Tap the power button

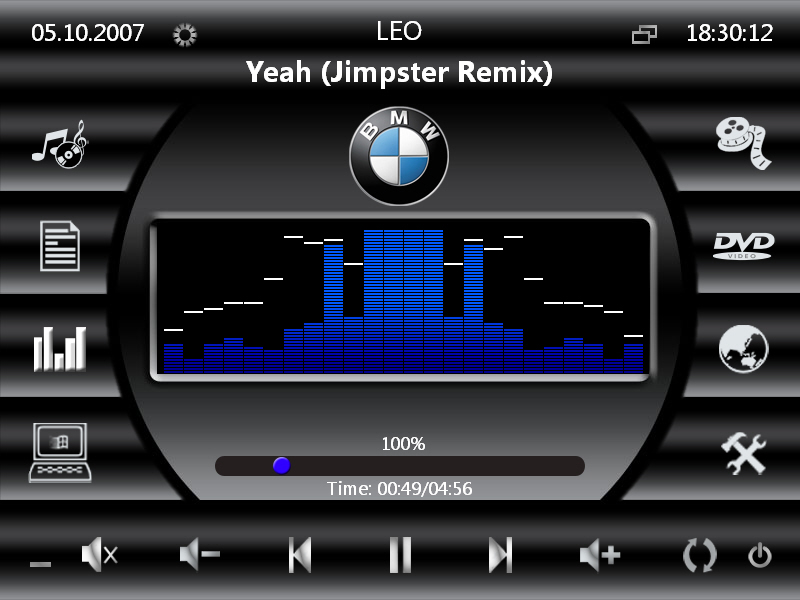tap(760, 555)
